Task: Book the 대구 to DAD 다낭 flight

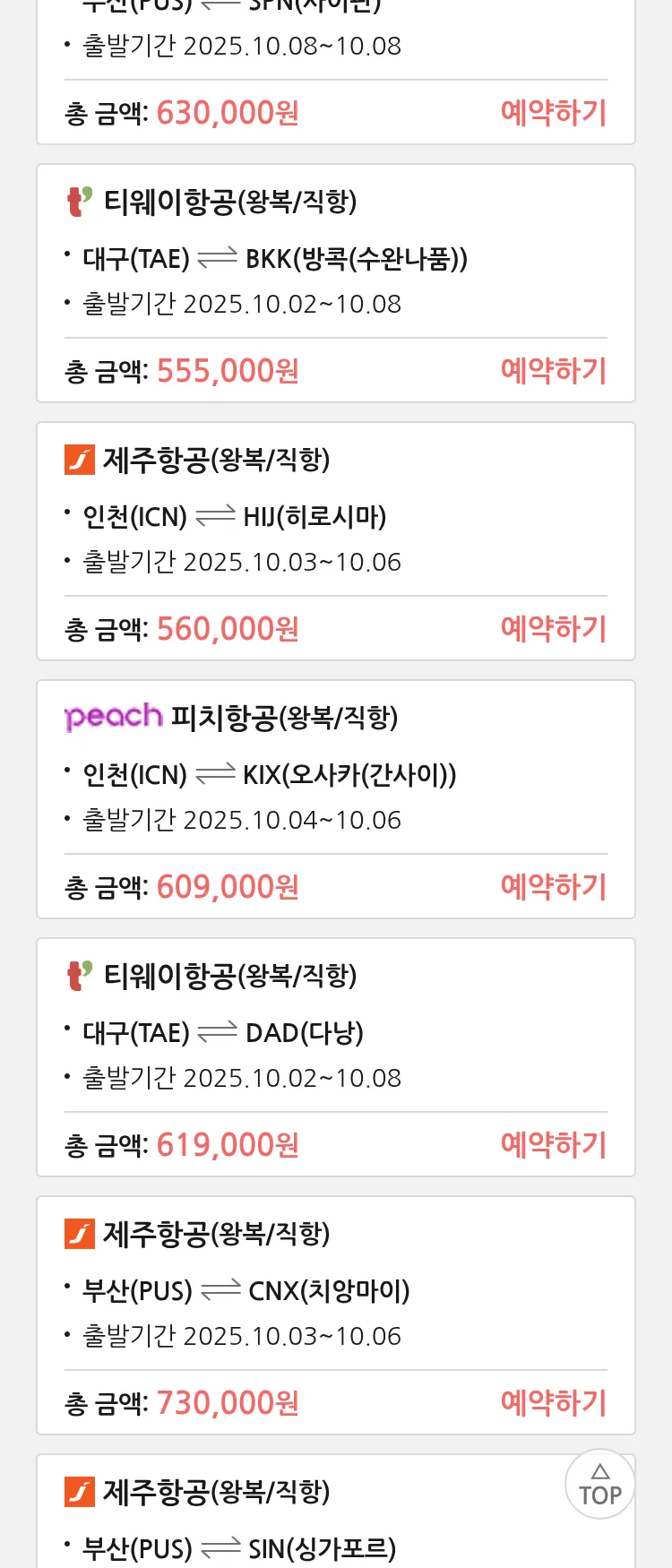Action: point(553,1145)
